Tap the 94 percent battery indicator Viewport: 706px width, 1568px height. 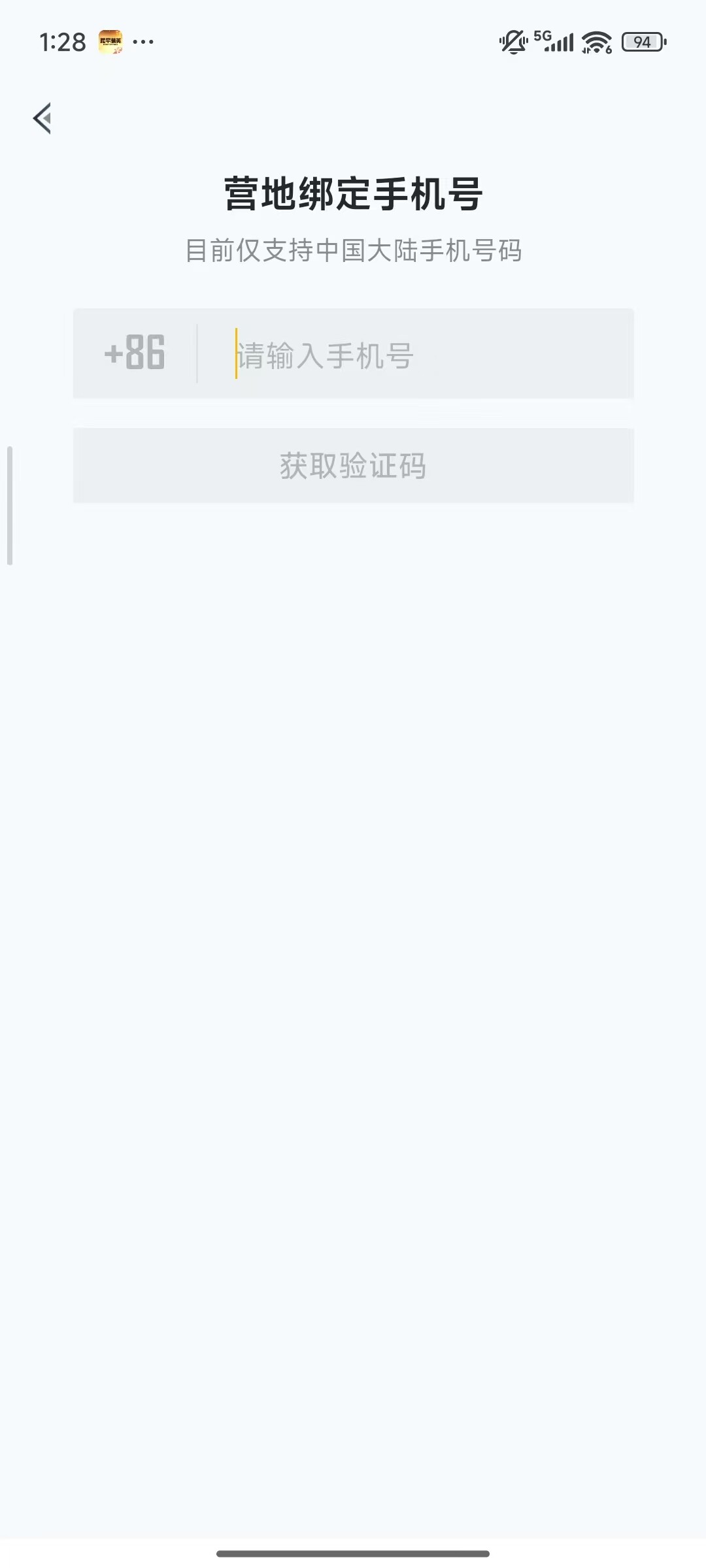(x=639, y=41)
